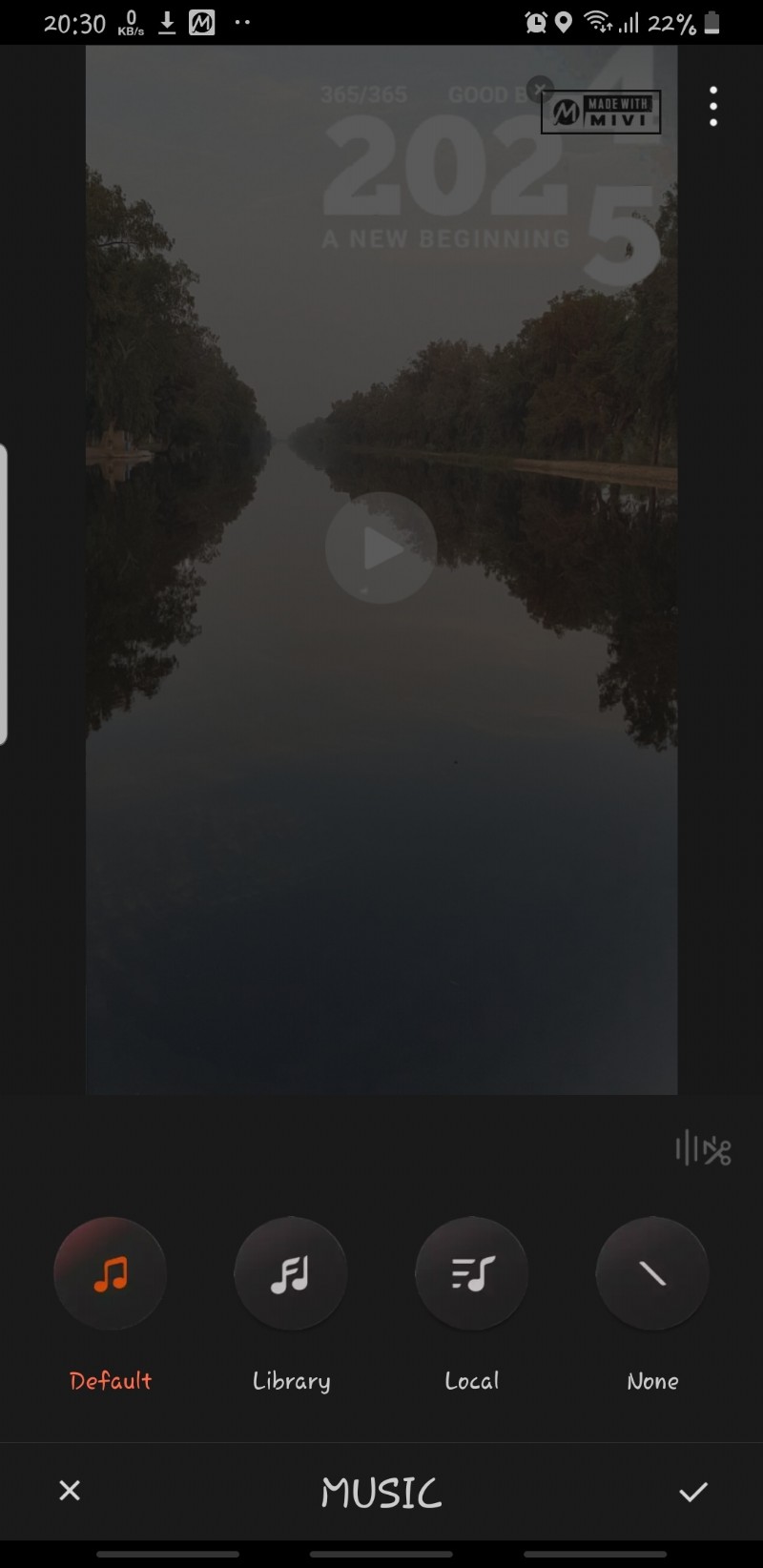Play the video preview
Image resolution: width=763 pixels, height=1568 pixels.
[381, 547]
